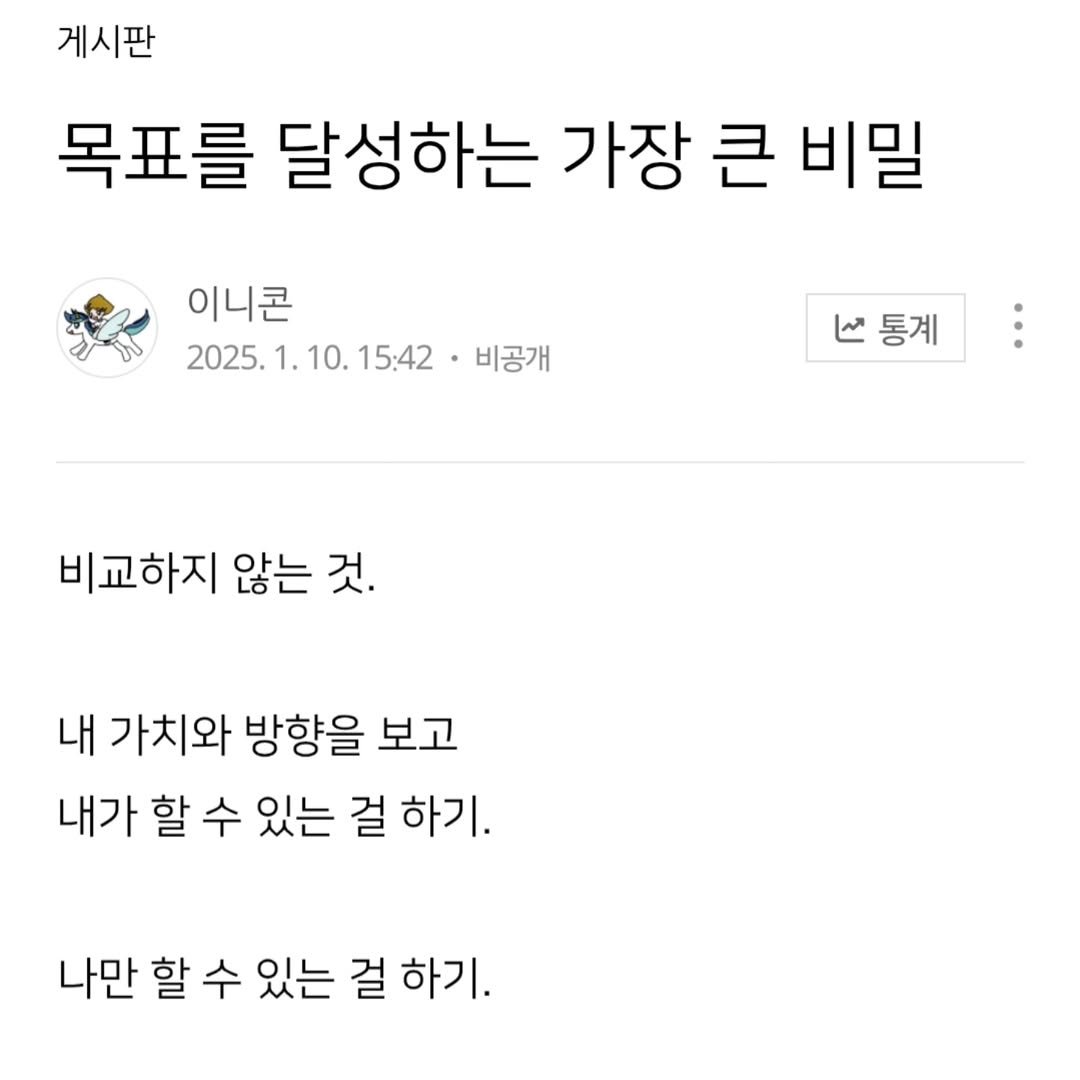Open the 게시판 board category
This screenshot has width=1080, height=1080.
(x=106, y=42)
